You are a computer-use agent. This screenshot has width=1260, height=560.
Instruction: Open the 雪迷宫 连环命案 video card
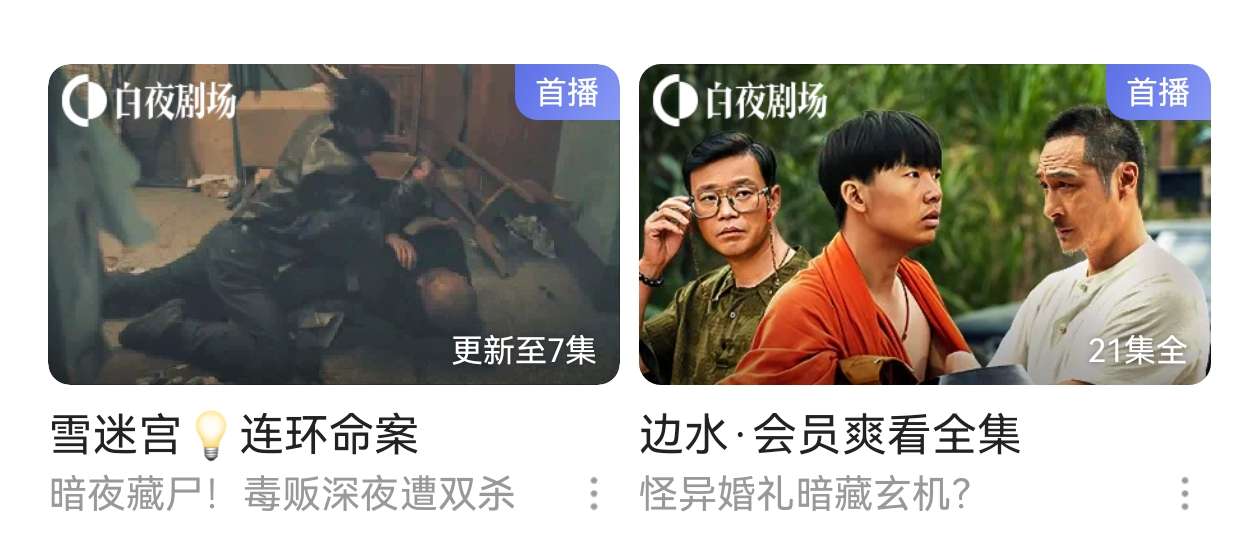[x=333, y=225]
